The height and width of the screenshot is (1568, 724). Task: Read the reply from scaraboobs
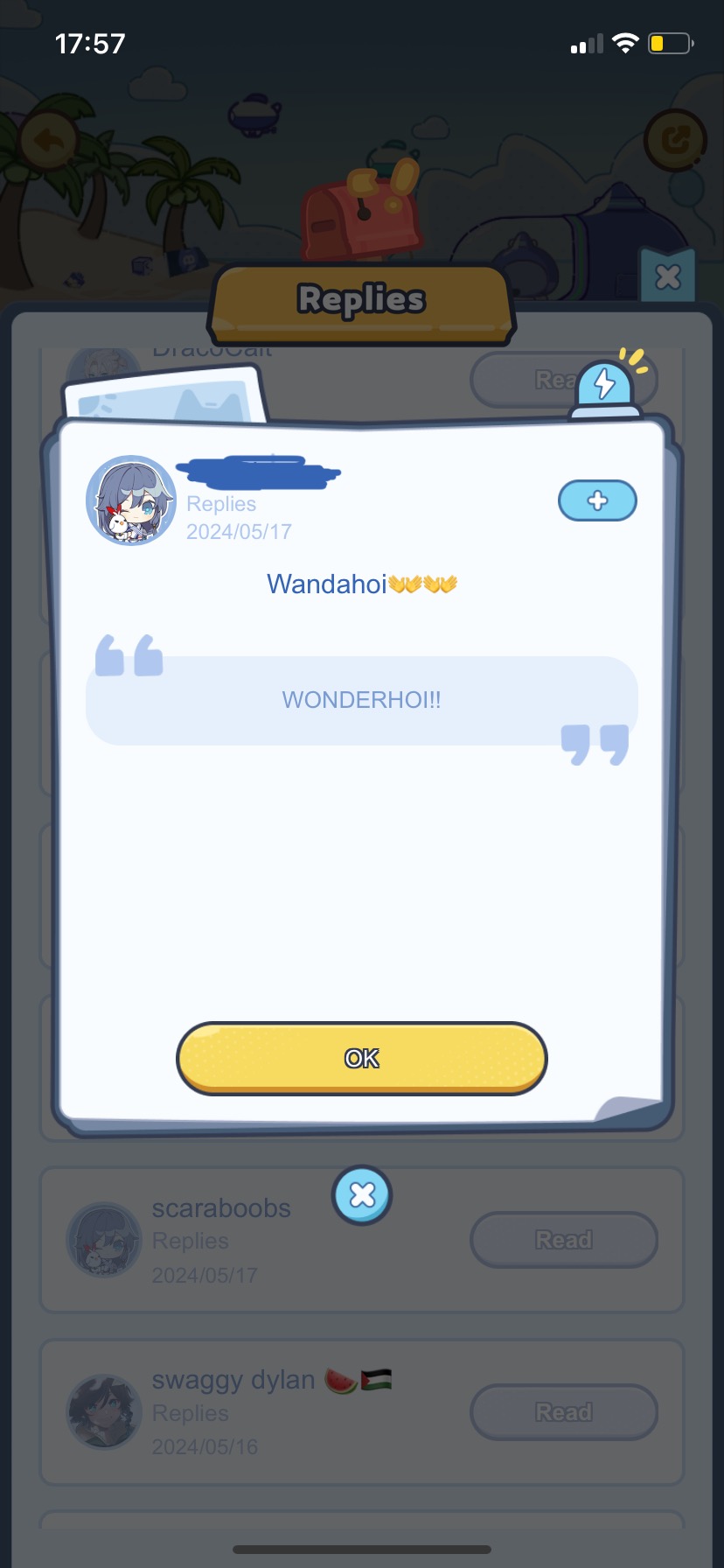[563, 1240]
